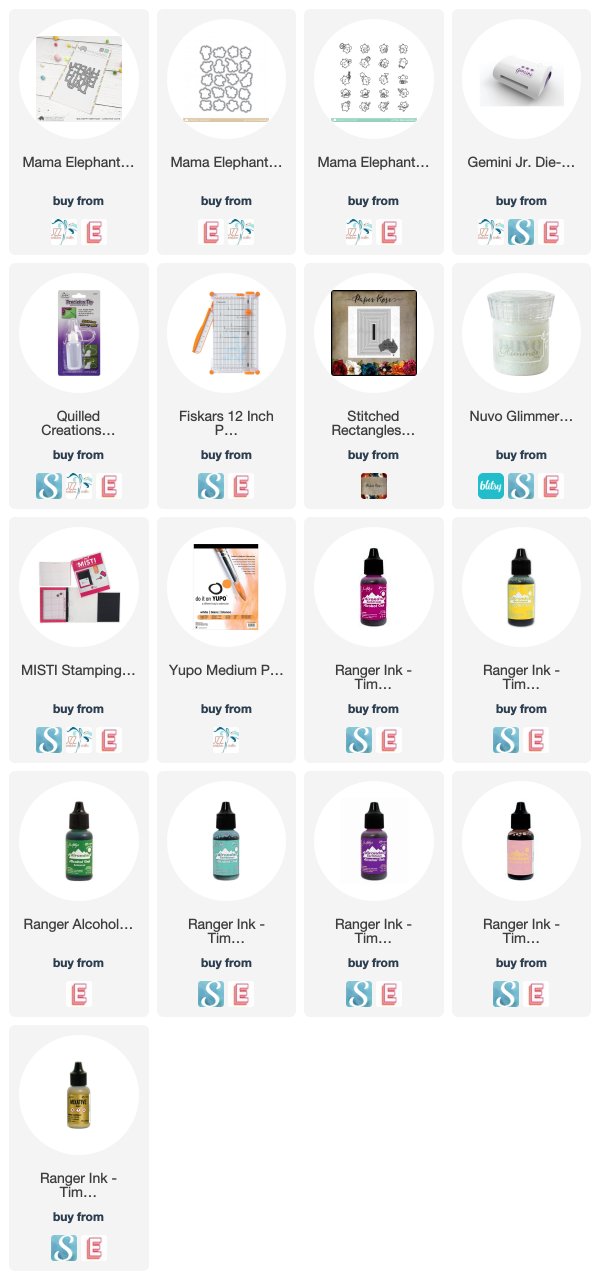Open the Fiskars 12 Inch product card
Screen dimensions: 600x1283
(x=226, y=386)
